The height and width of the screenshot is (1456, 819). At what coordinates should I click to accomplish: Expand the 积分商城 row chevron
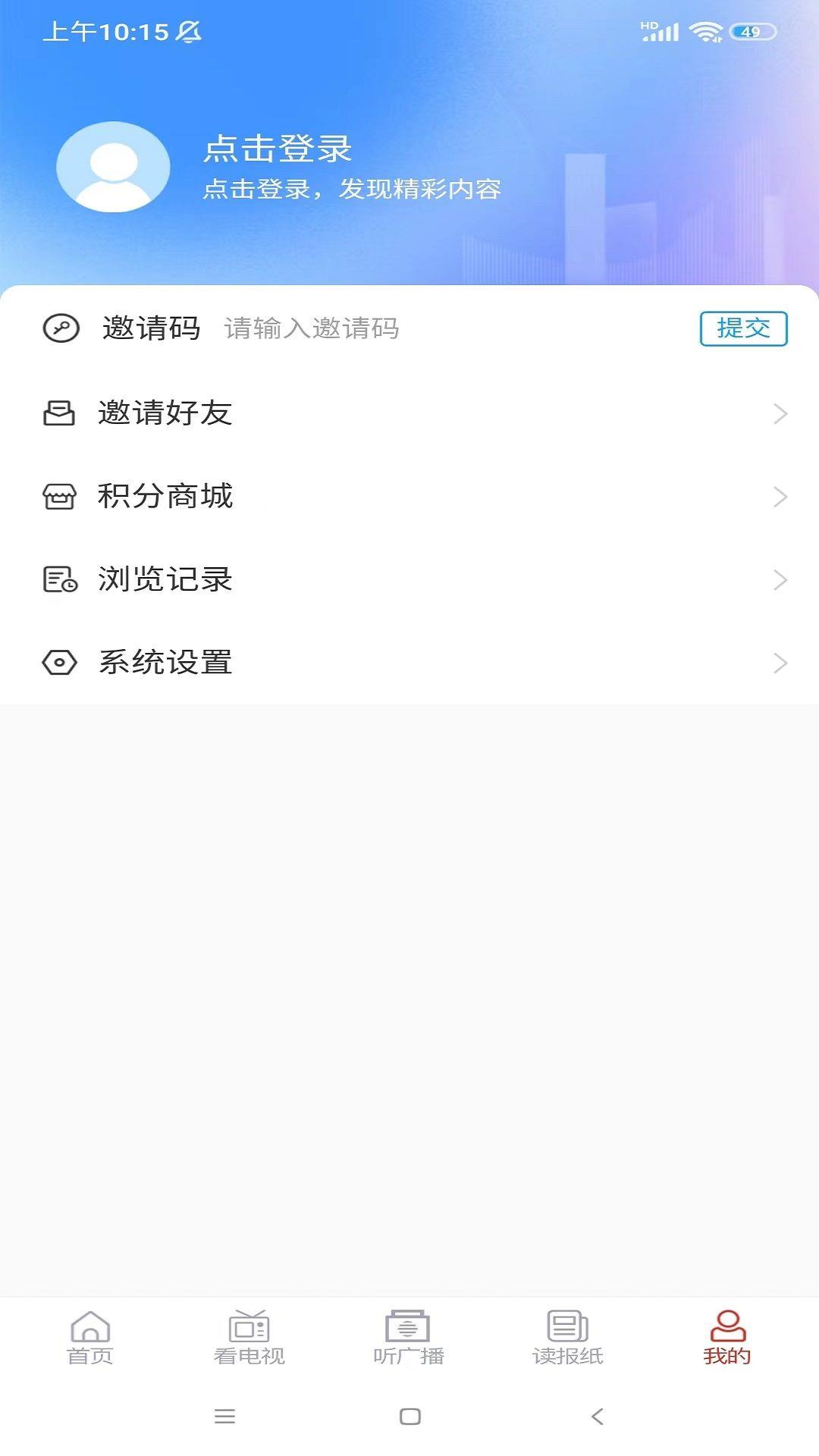tap(781, 497)
